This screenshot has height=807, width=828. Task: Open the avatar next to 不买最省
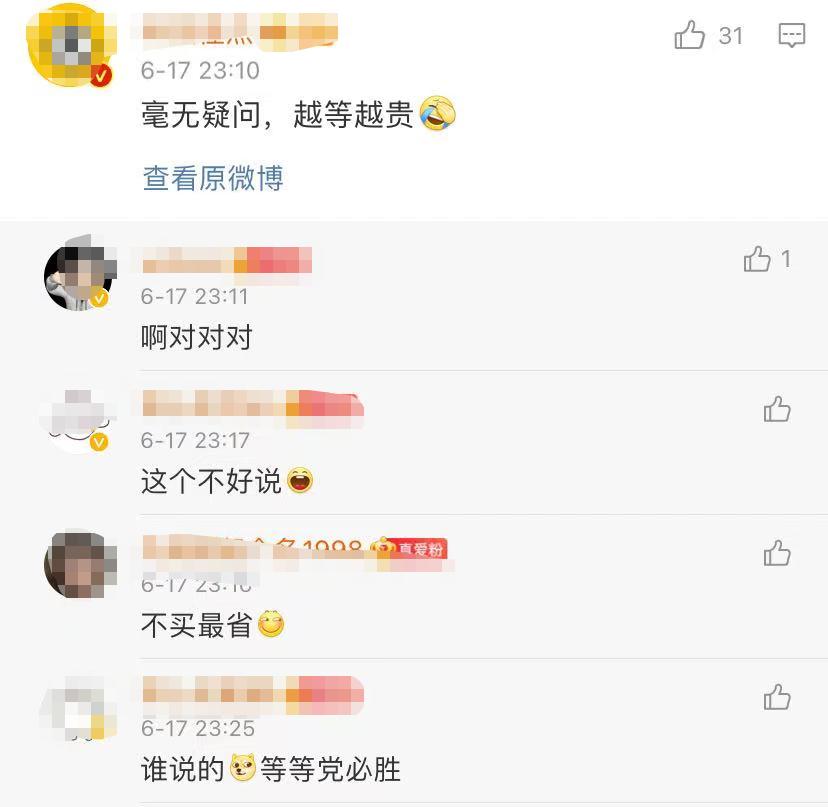(x=78, y=564)
